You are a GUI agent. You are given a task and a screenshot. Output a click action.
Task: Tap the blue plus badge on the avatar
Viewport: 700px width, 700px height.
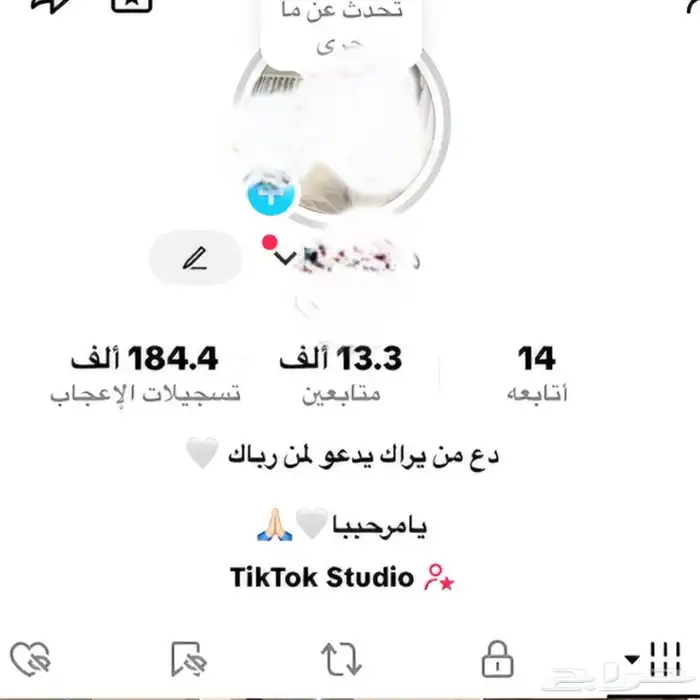click(x=269, y=193)
